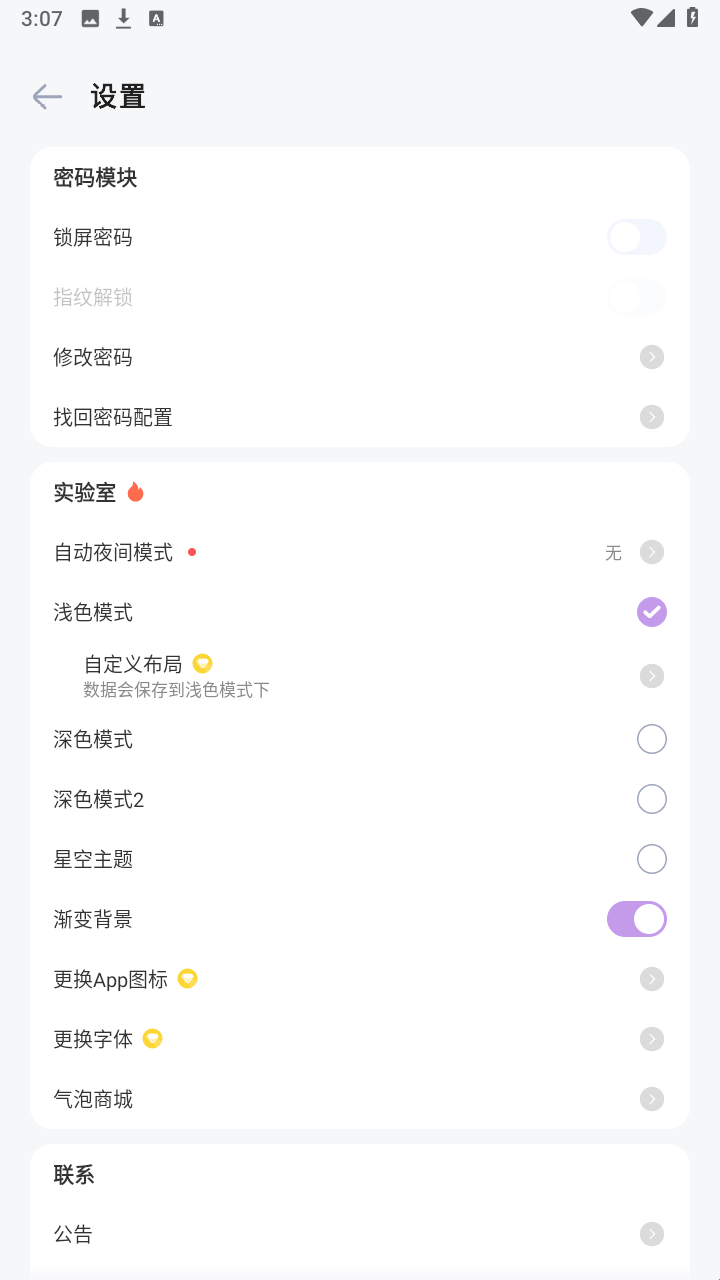Go back from the 设置 page
720x1280 pixels.
(x=47, y=96)
